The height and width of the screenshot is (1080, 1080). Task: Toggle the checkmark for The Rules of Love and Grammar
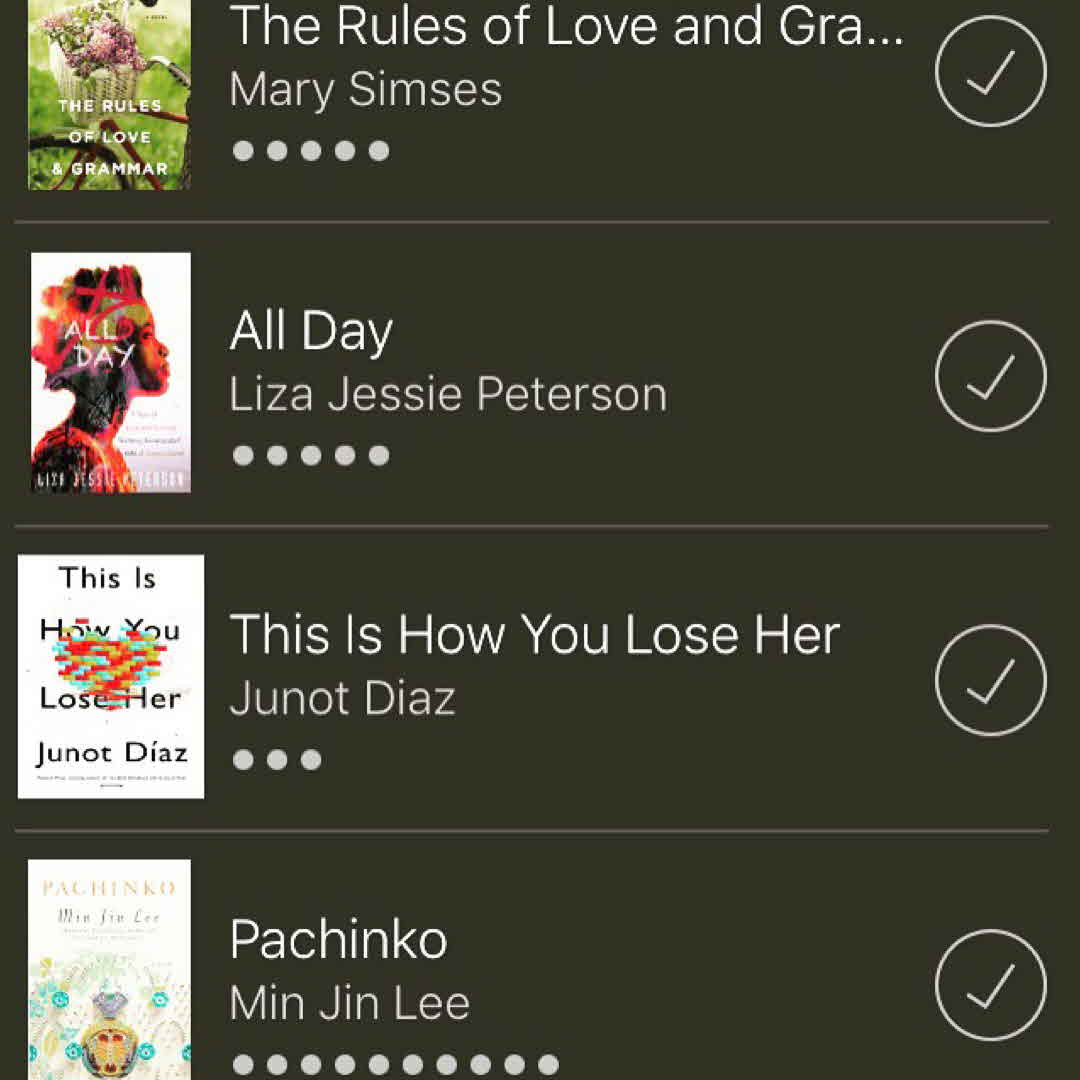click(990, 71)
